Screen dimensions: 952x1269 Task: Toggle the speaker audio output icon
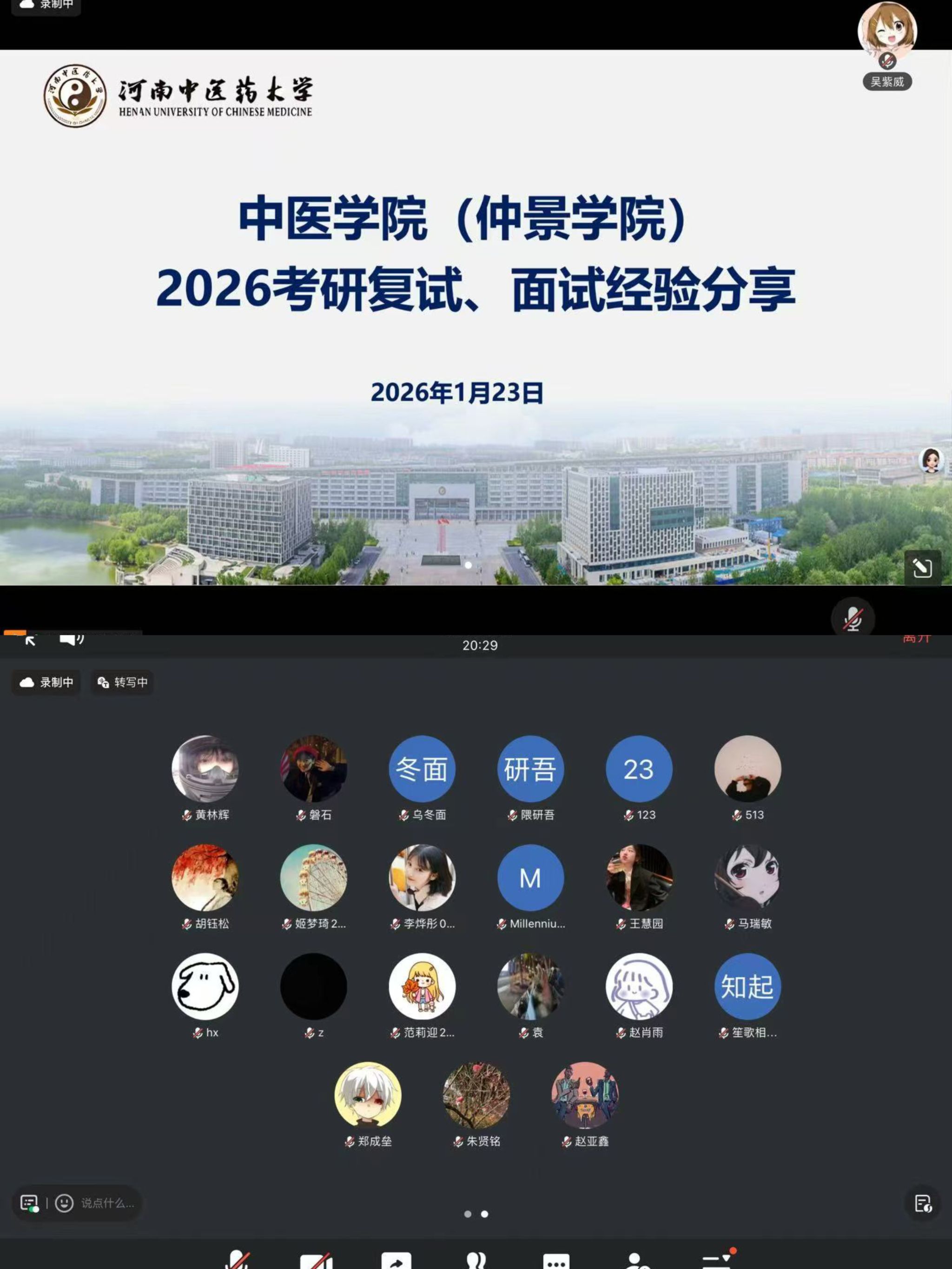coord(72,639)
